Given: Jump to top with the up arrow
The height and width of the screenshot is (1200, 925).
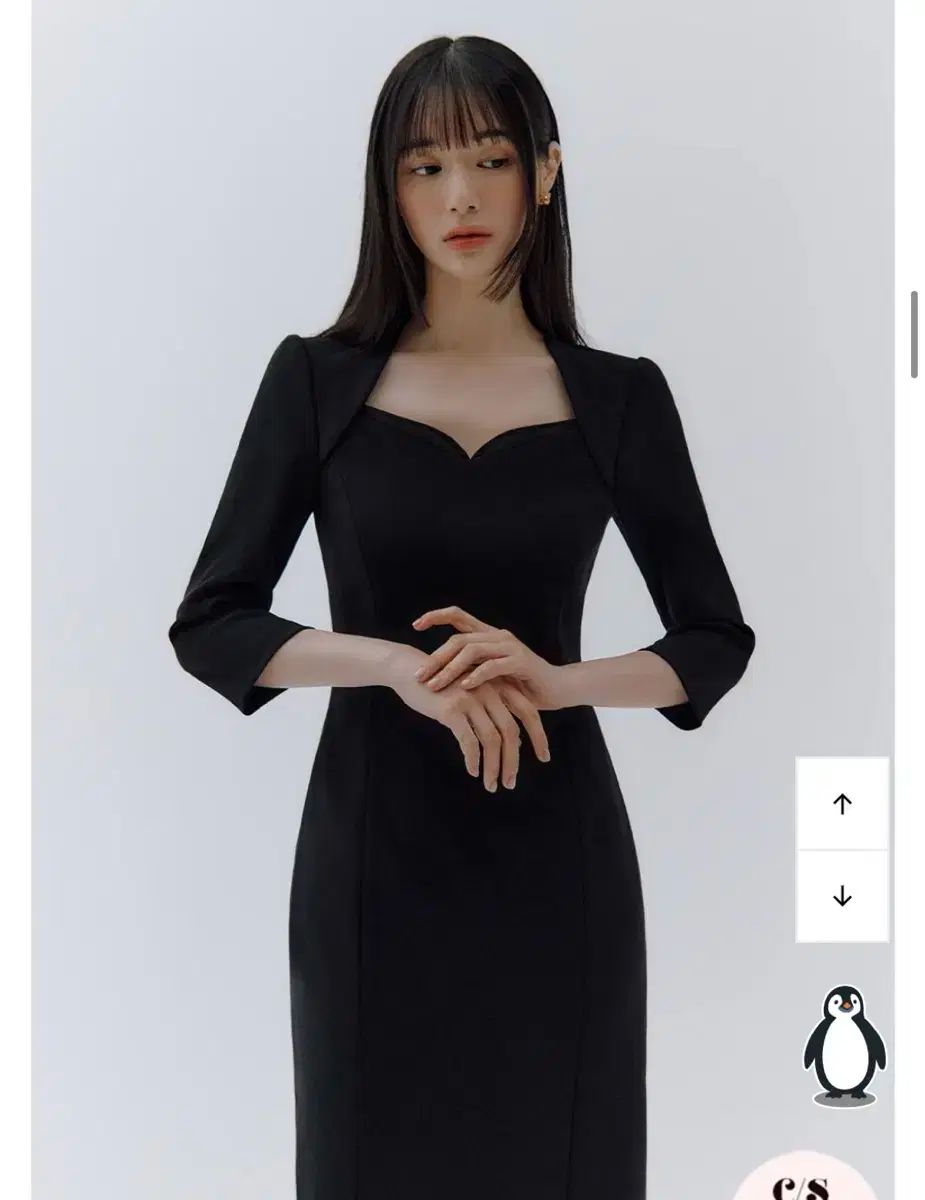Looking at the screenshot, I should click(842, 804).
